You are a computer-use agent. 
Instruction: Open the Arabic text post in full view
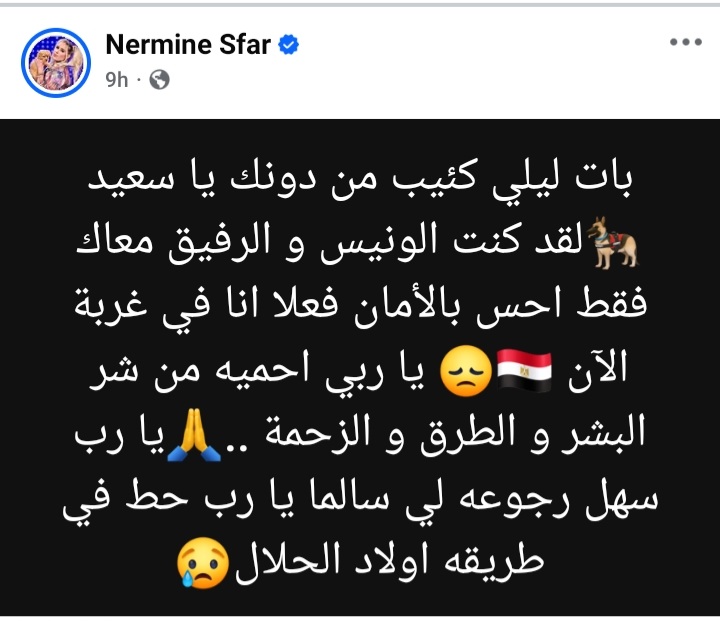click(360, 370)
